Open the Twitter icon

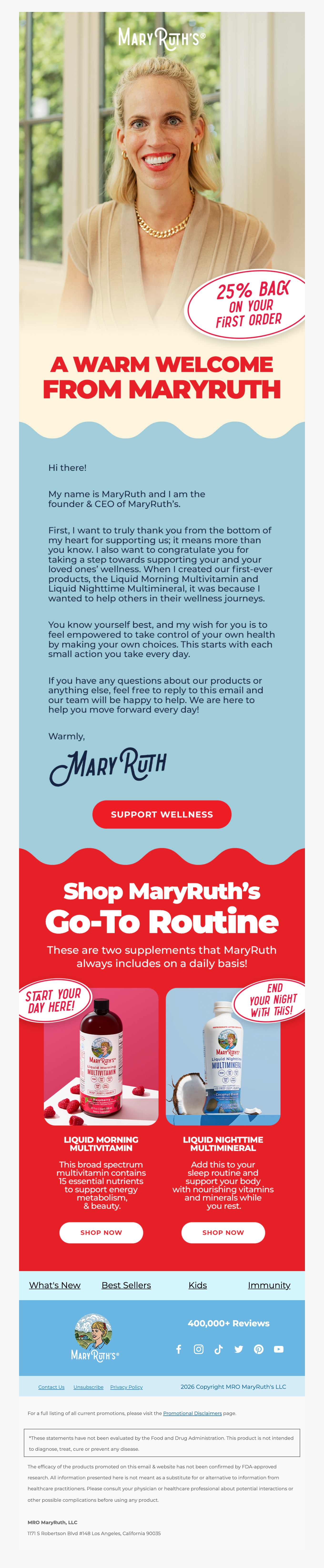click(239, 1349)
